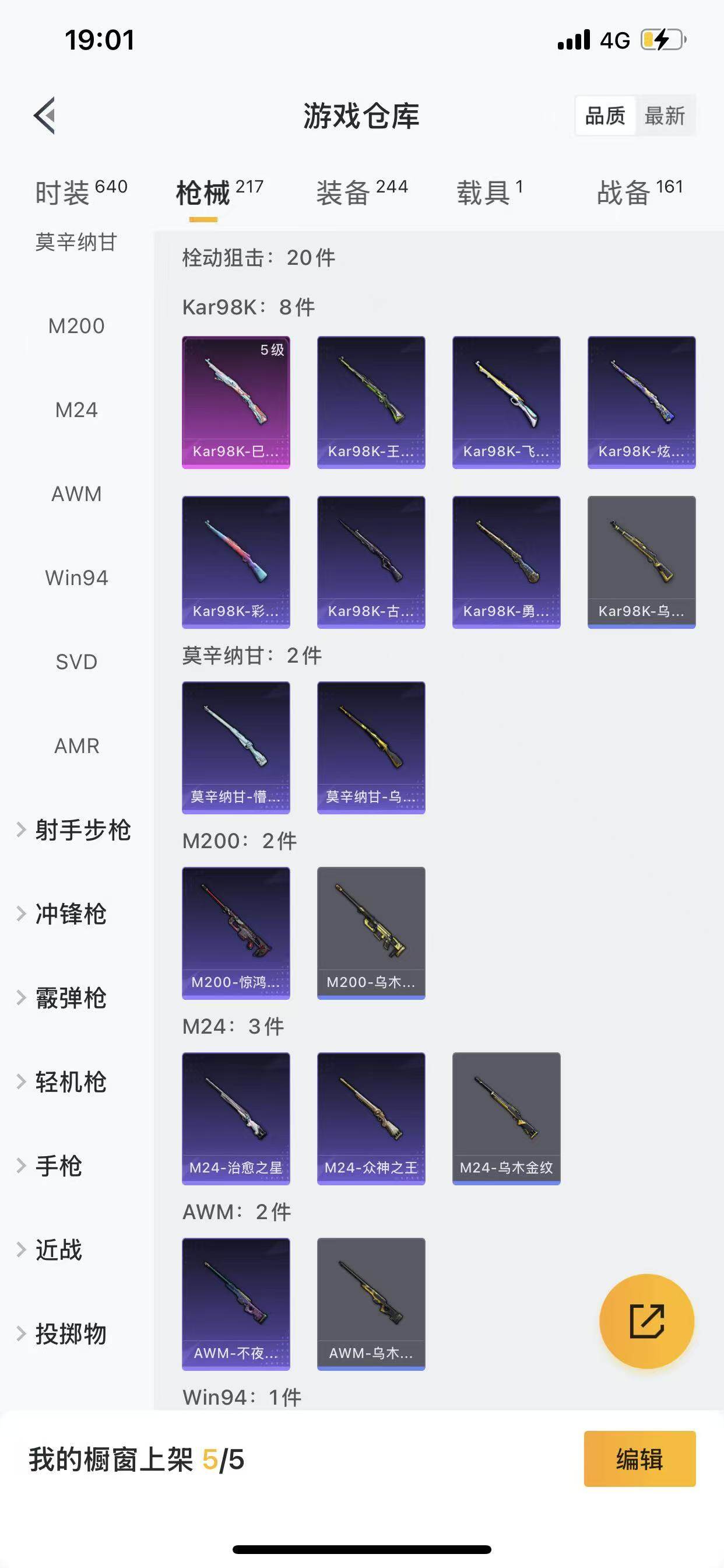
Task: Open the AWM-不夜 skin card
Action: click(236, 1305)
